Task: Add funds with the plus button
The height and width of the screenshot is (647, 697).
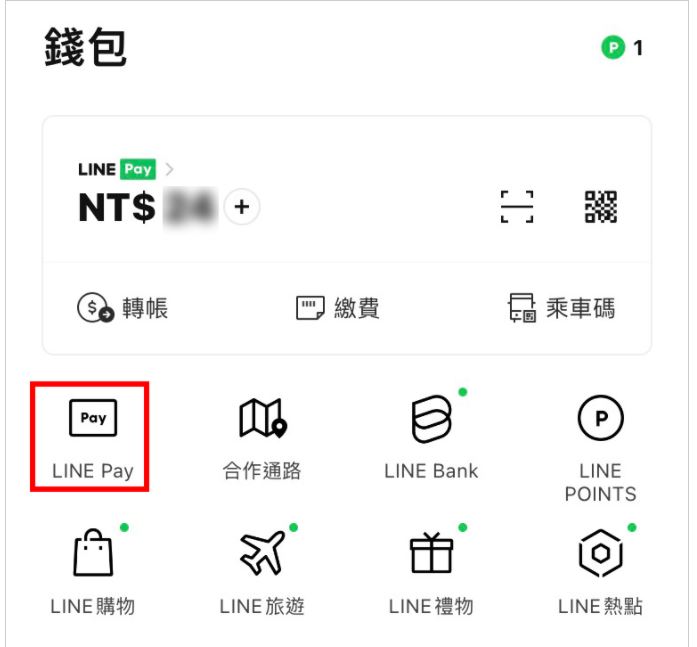Action: (241, 207)
